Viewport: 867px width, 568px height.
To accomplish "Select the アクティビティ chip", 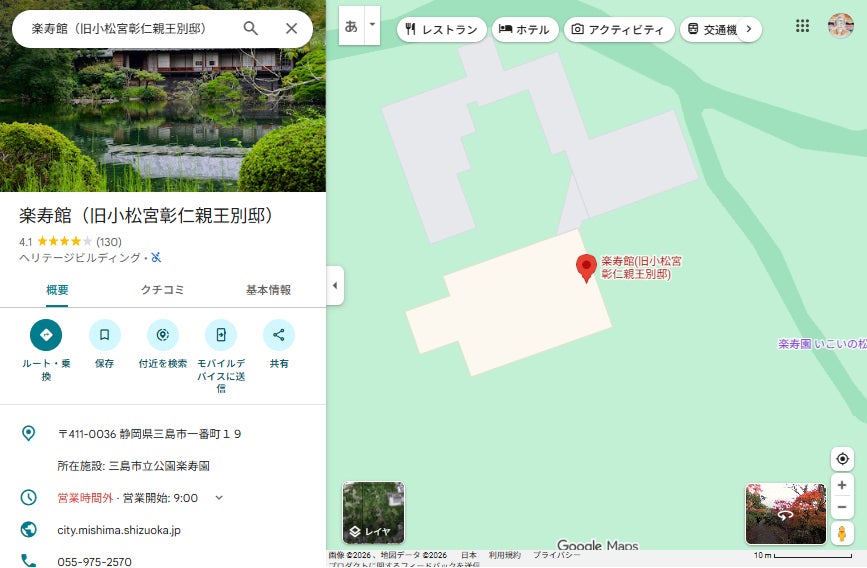I will (x=619, y=29).
